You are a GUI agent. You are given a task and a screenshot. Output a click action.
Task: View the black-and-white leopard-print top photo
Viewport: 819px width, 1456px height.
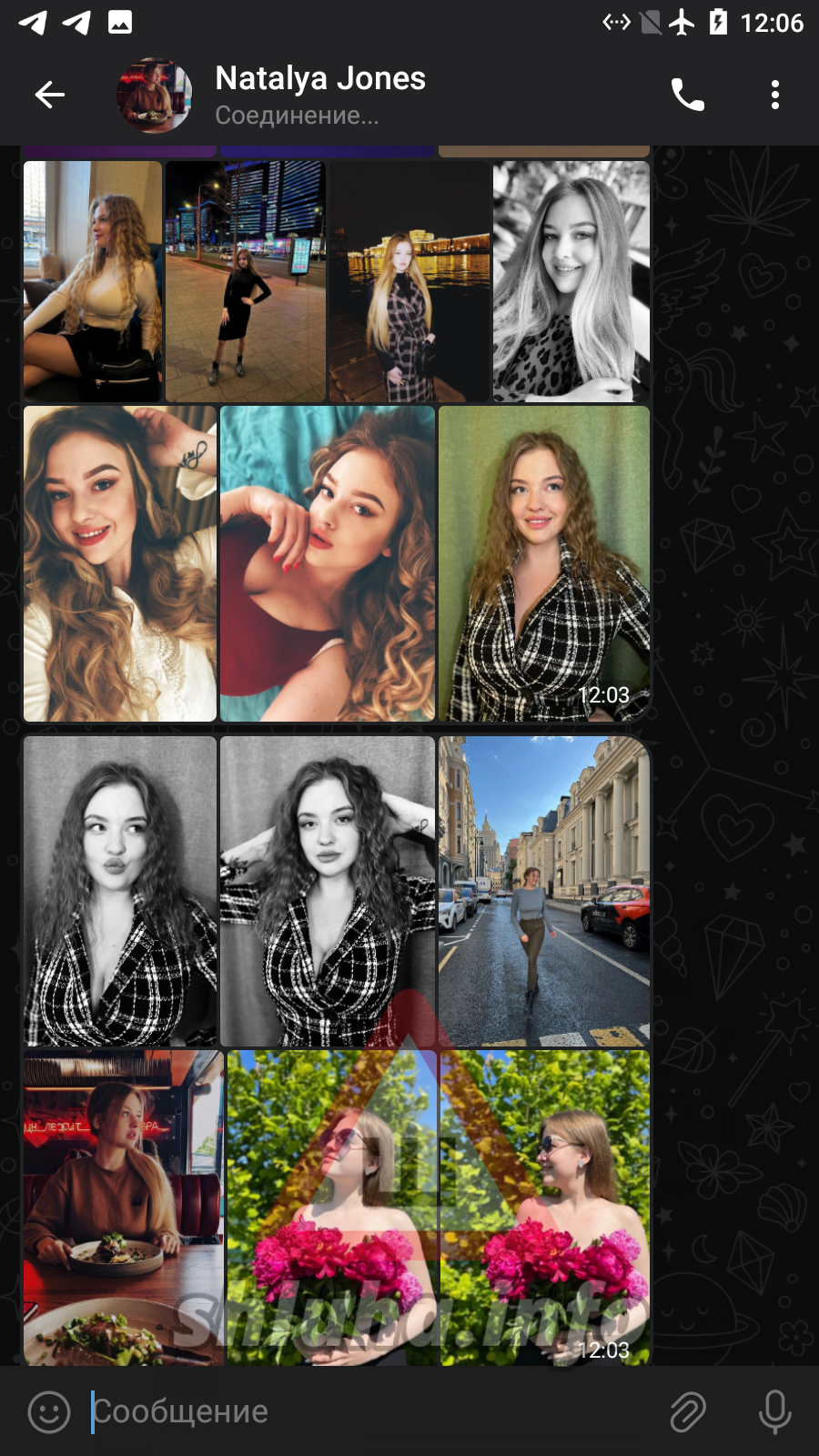[571, 281]
